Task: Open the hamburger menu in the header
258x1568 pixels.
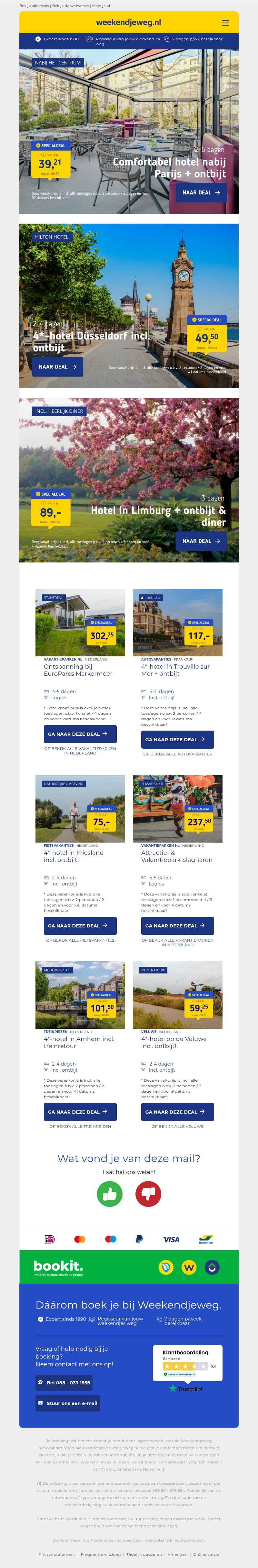Action: tap(225, 23)
